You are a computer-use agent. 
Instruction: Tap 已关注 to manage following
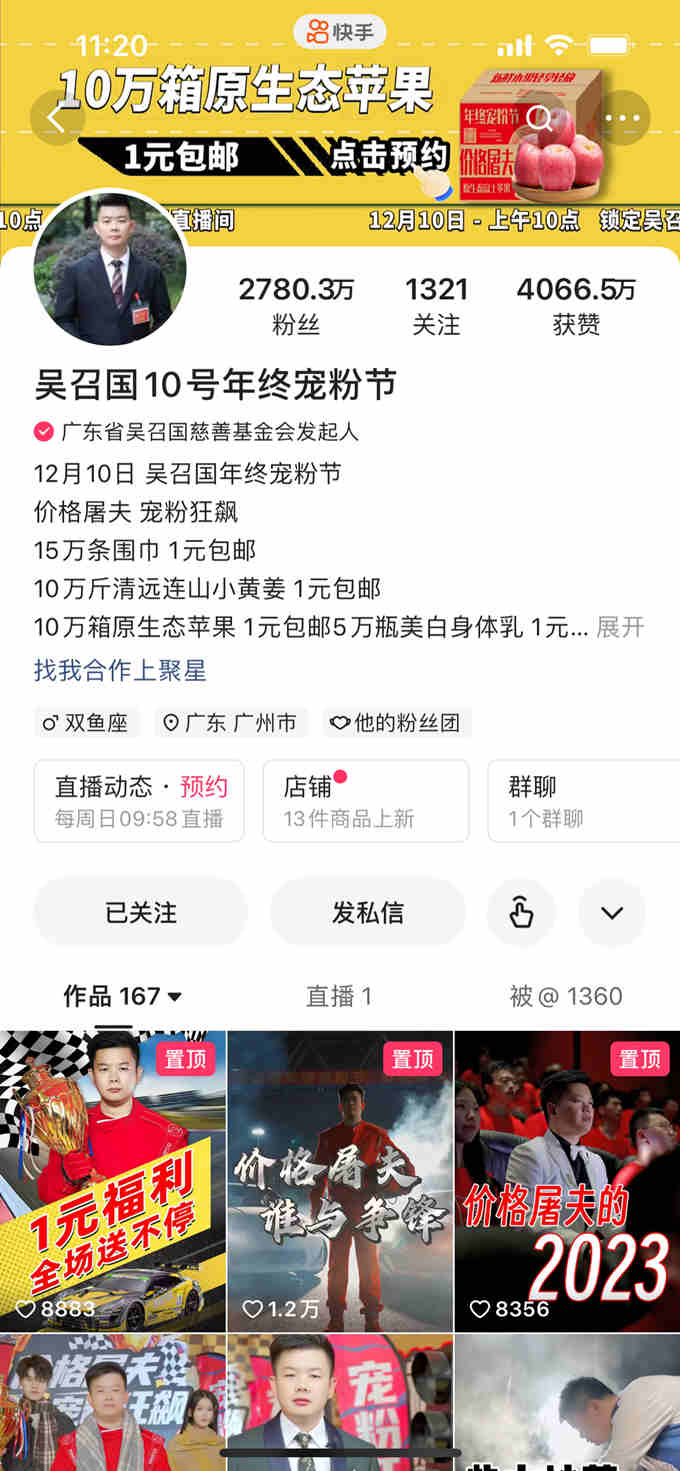141,912
